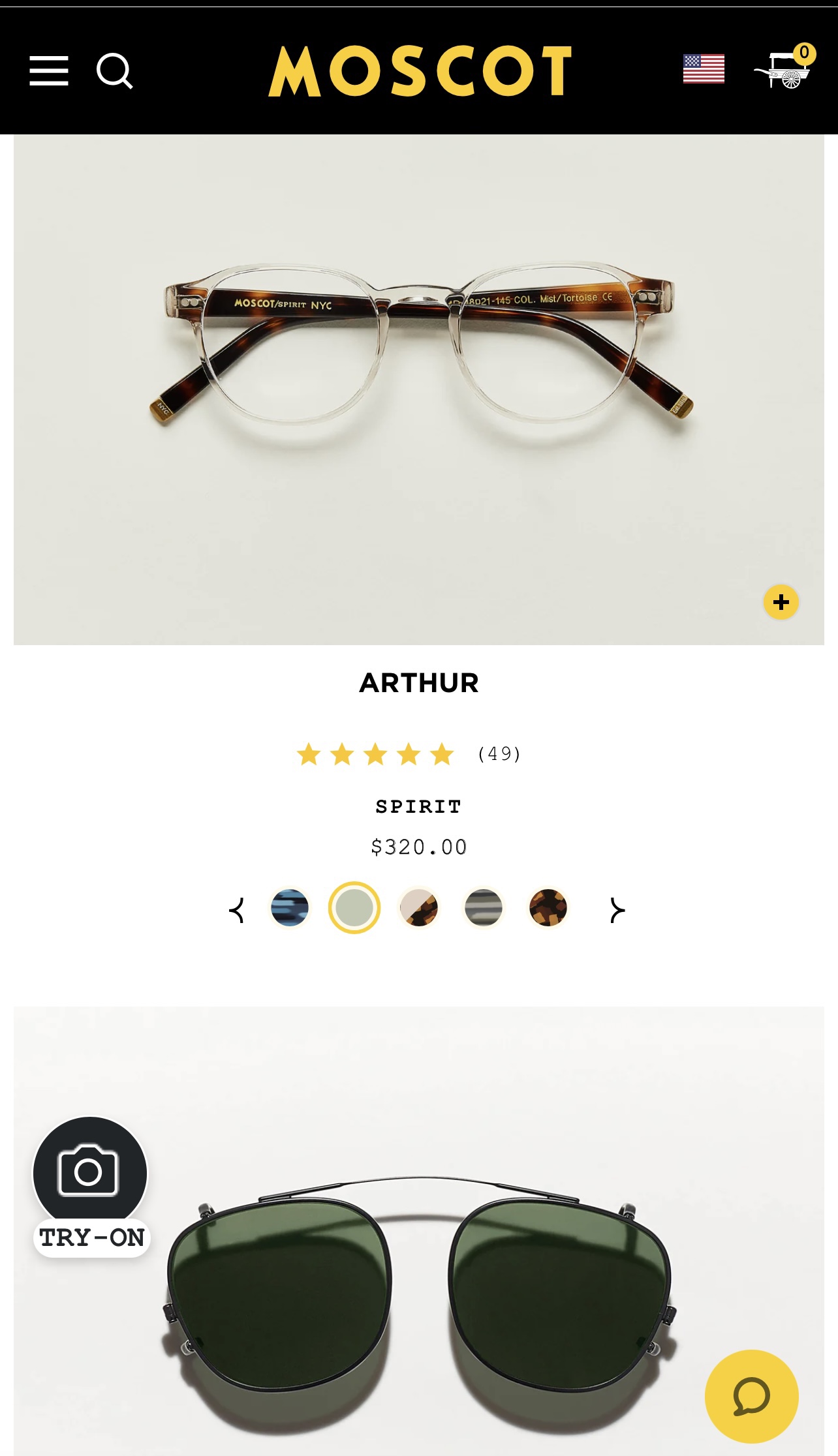Select the pale green color swatch
This screenshot has height=1456, width=838.
(x=354, y=908)
